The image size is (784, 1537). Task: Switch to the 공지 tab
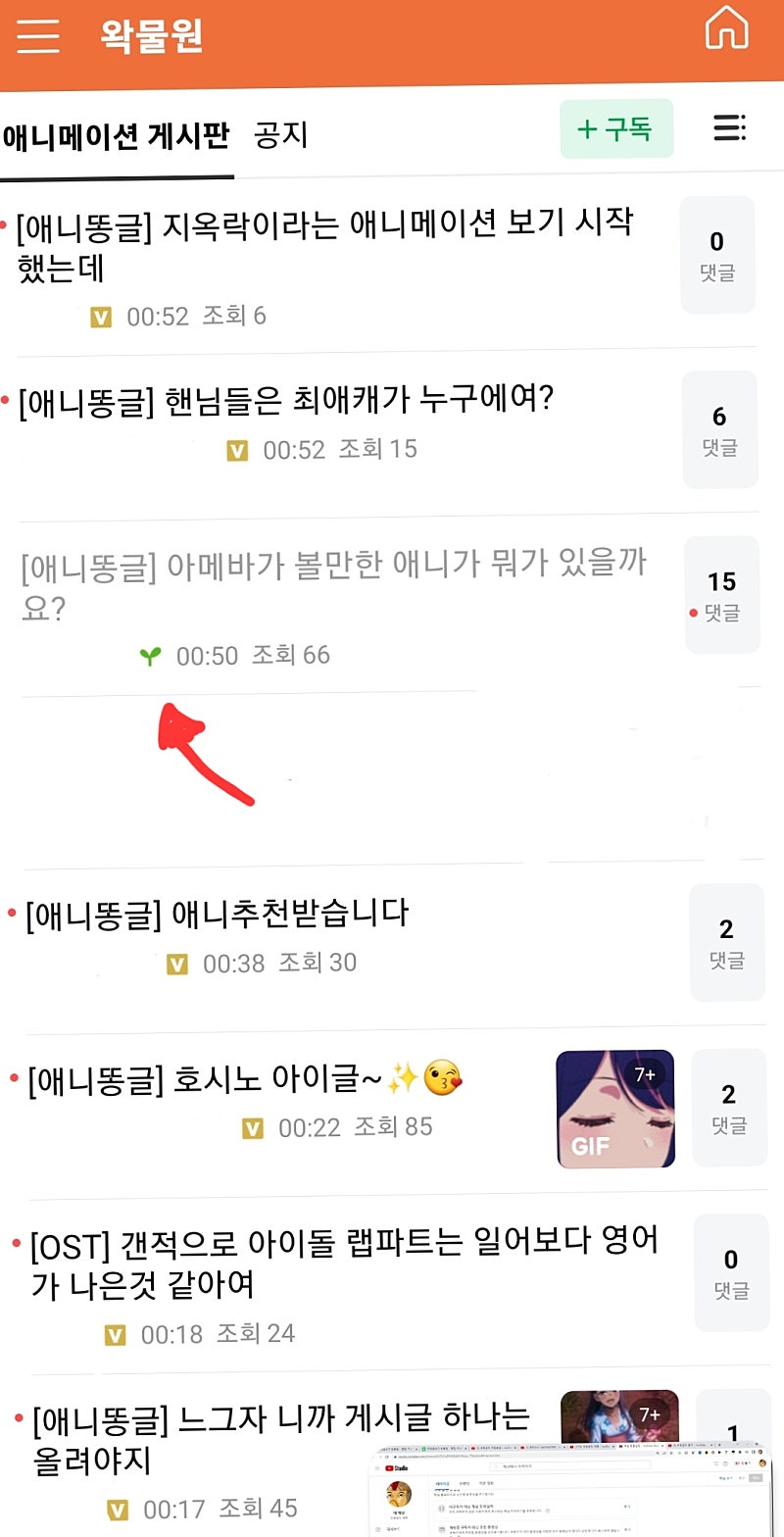tap(280, 135)
